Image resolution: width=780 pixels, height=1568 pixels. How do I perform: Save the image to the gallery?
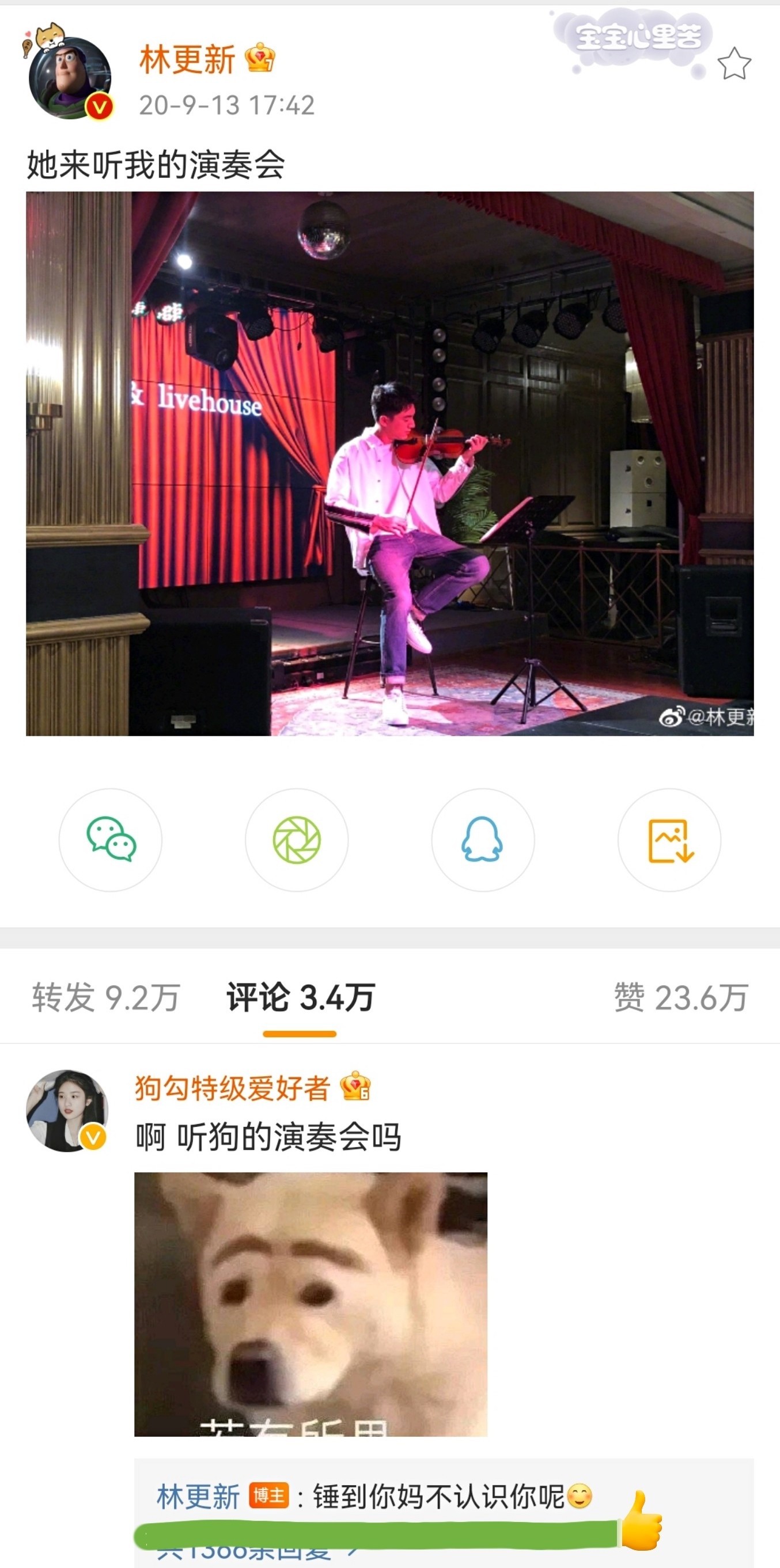(x=669, y=840)
